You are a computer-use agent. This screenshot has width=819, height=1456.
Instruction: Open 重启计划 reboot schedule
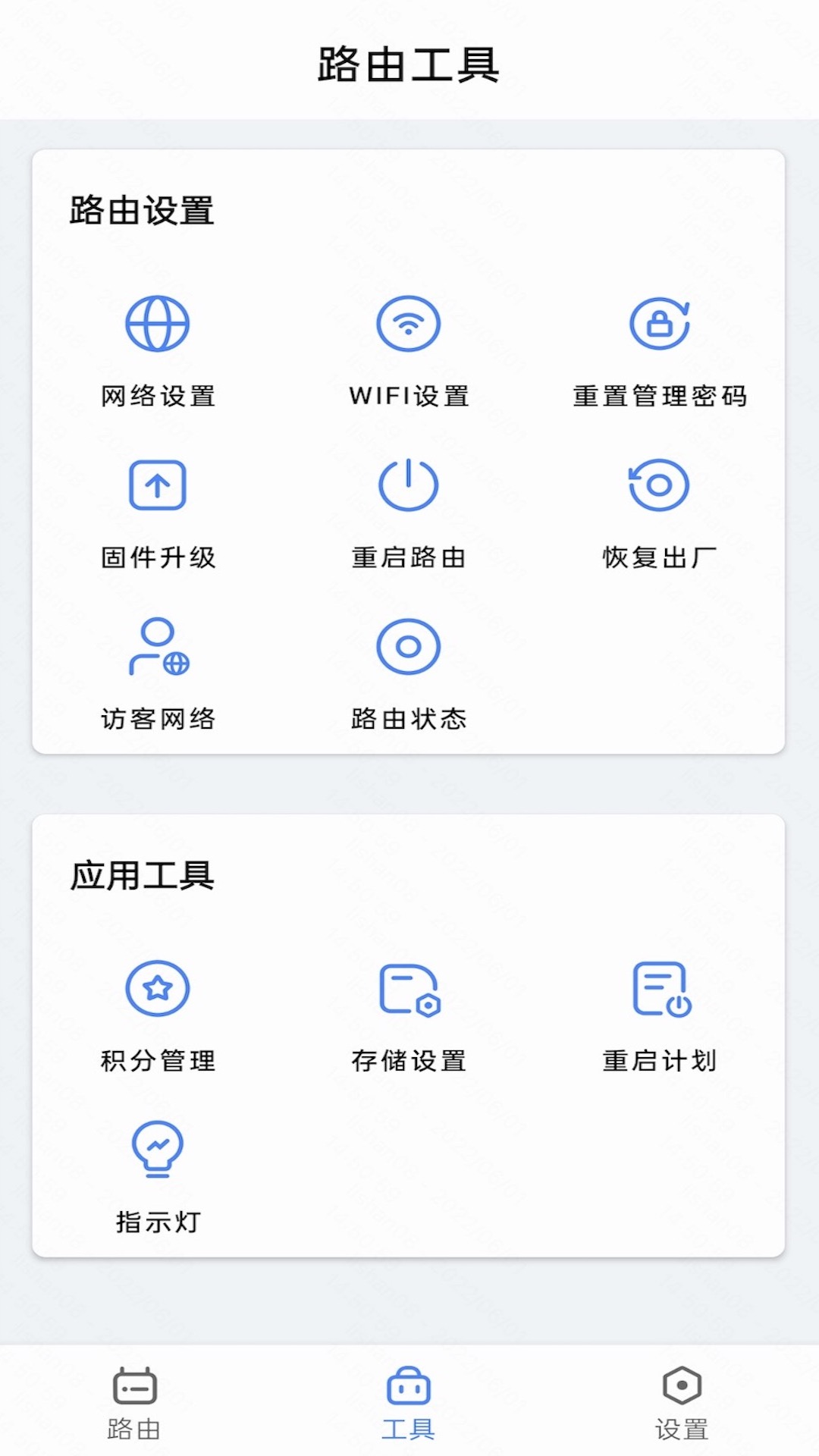point(660,1015)
